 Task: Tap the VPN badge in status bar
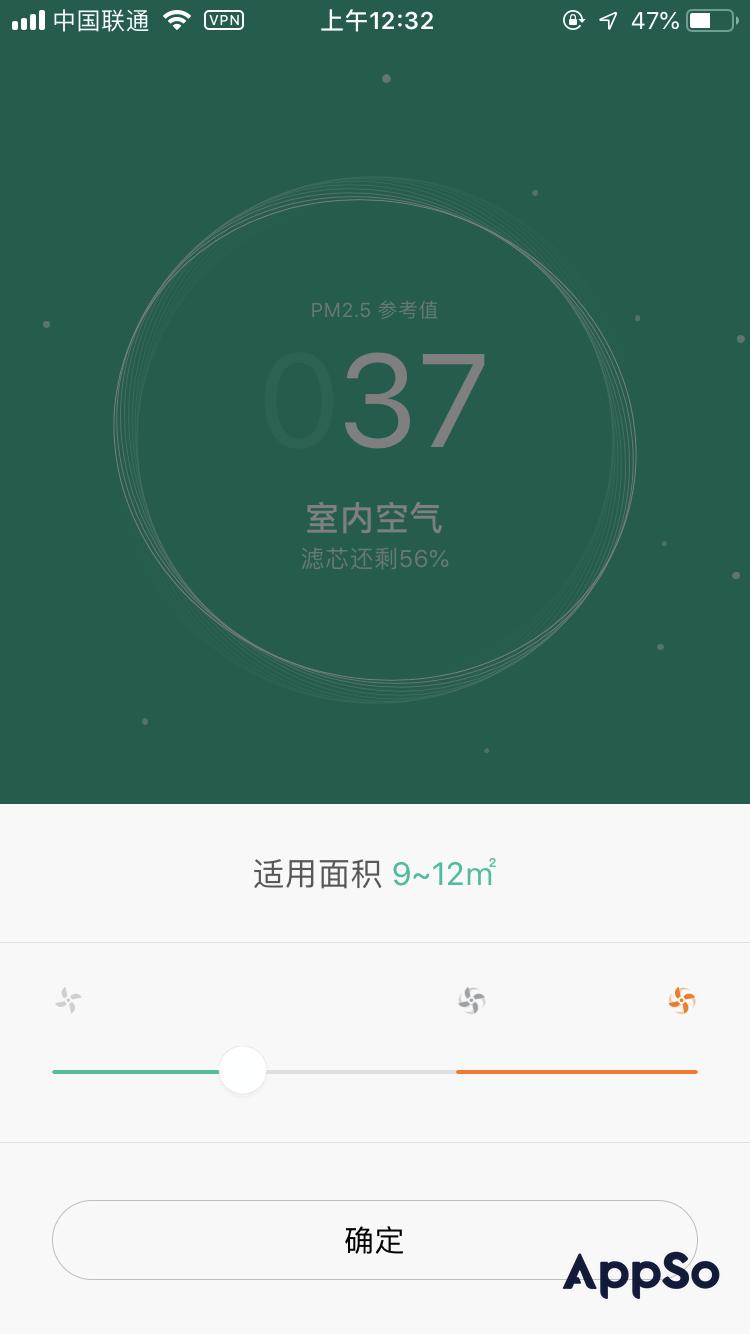[x=224, y=19]
